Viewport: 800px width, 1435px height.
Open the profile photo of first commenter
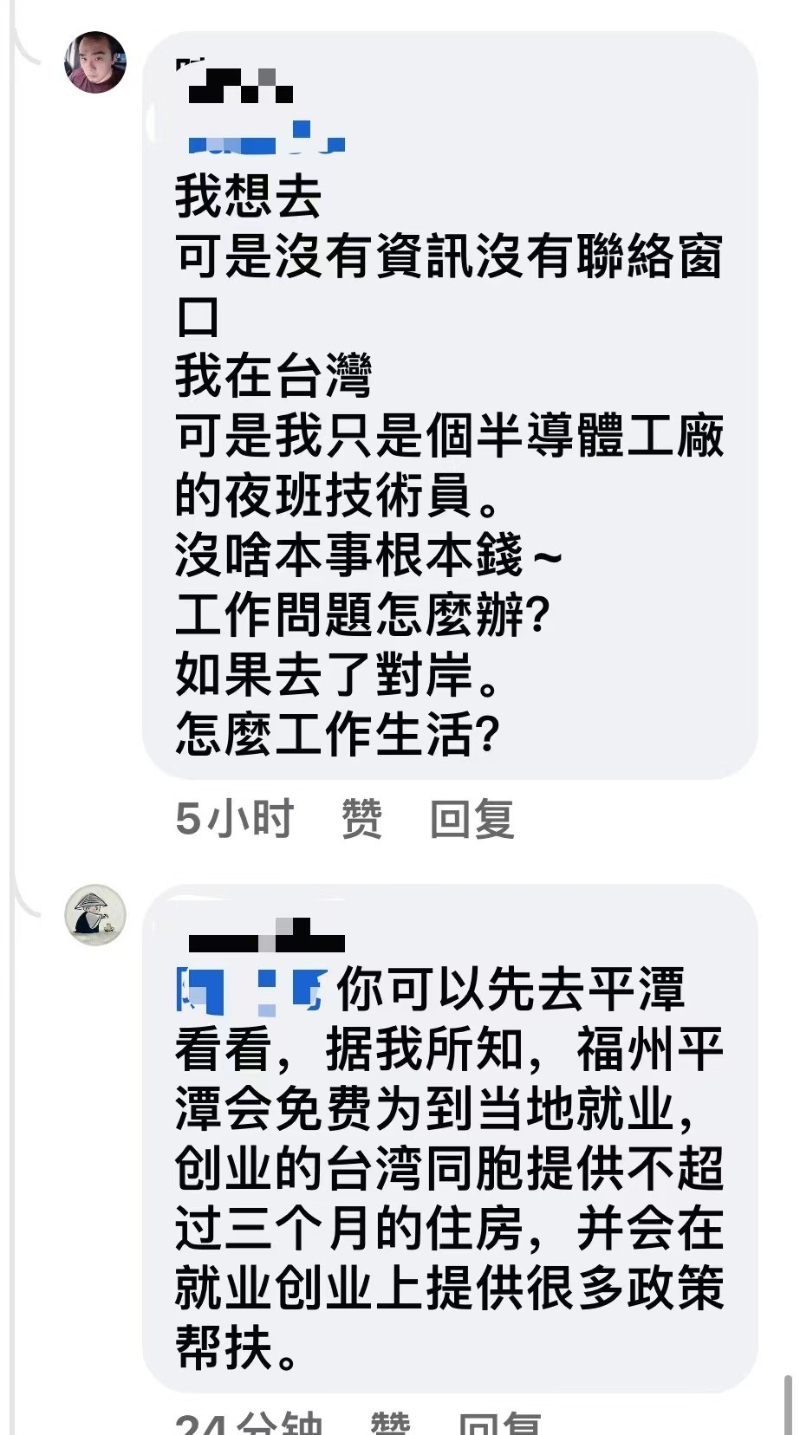click(95, 62)
